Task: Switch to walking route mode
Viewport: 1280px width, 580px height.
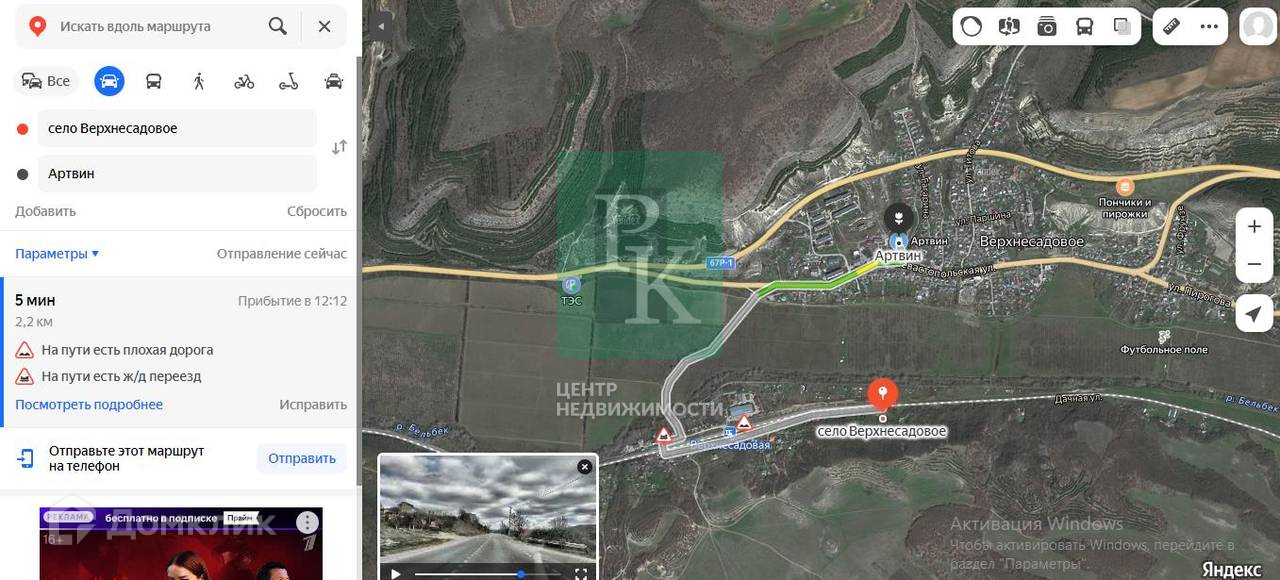Action: [x=199, y=81]
